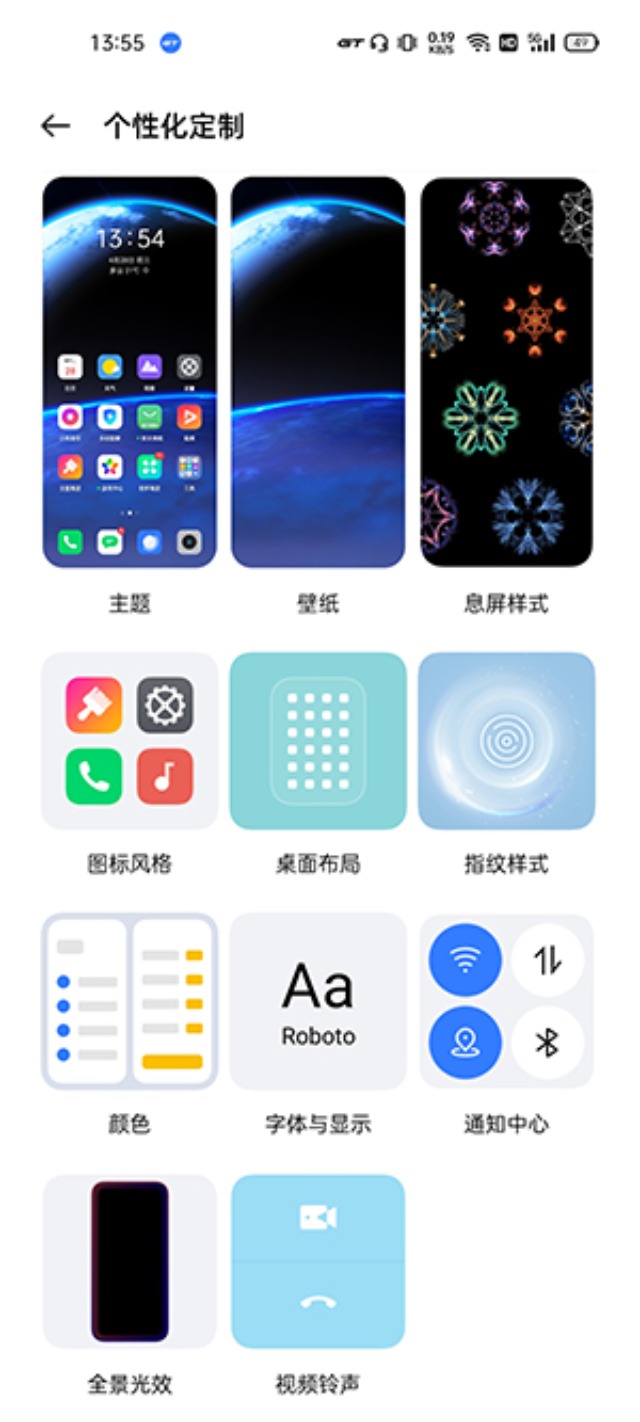Open the 主题 theme preview

click(x=129, y=372)
